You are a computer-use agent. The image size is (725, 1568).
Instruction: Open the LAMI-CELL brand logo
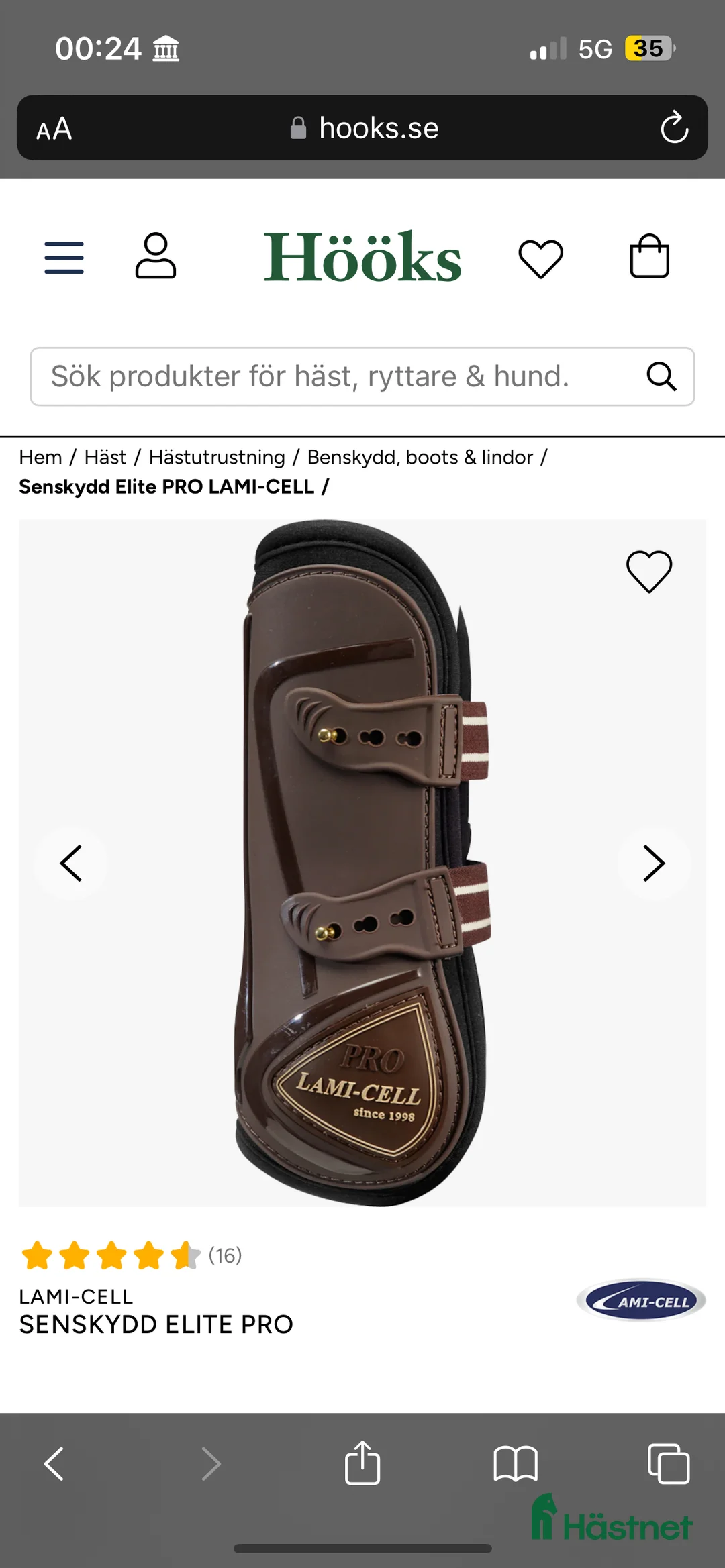pyautogui.click(x=641, y=1300)
